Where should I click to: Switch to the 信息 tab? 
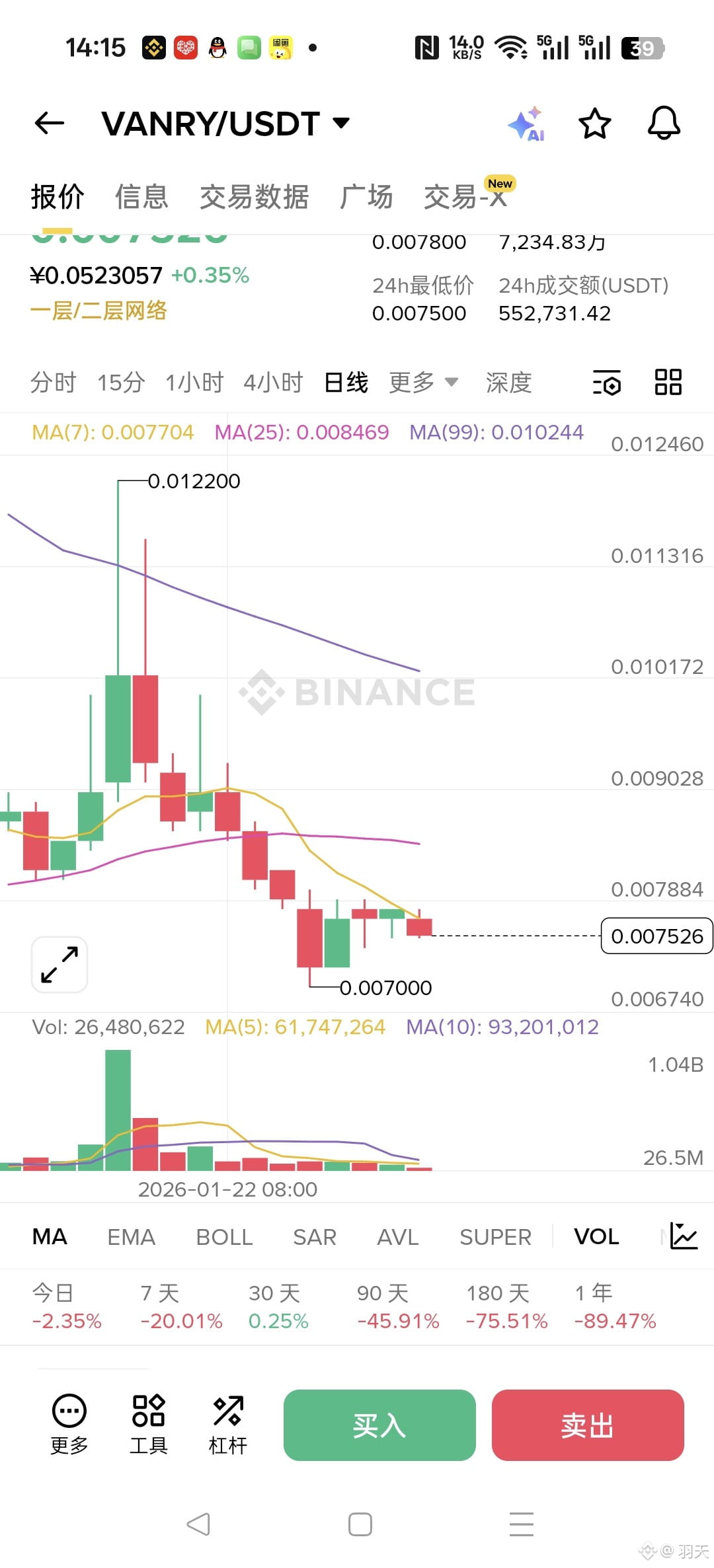[x=141, y=197]
